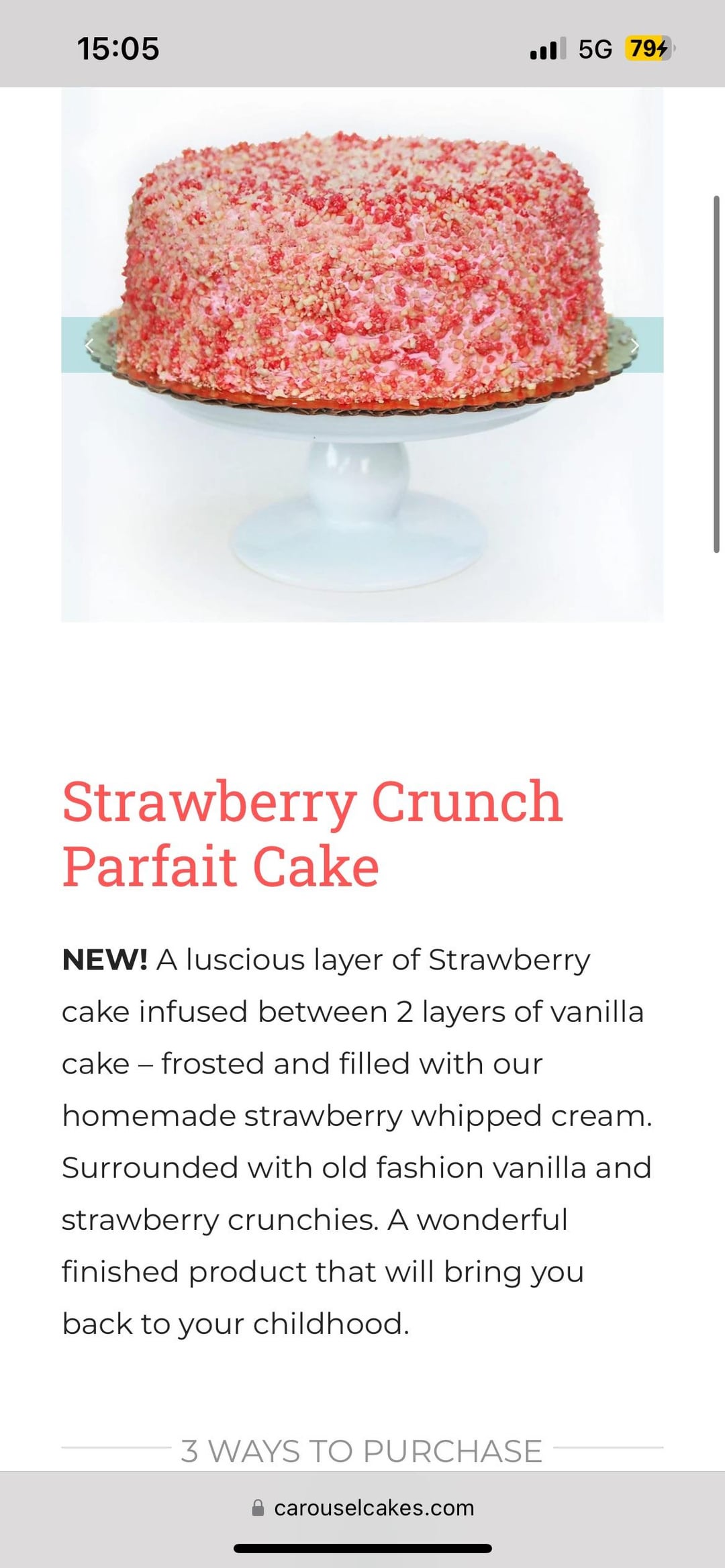Show the previous cake photo
This screenshot has width=725, height=1568.
pos(89,345)
